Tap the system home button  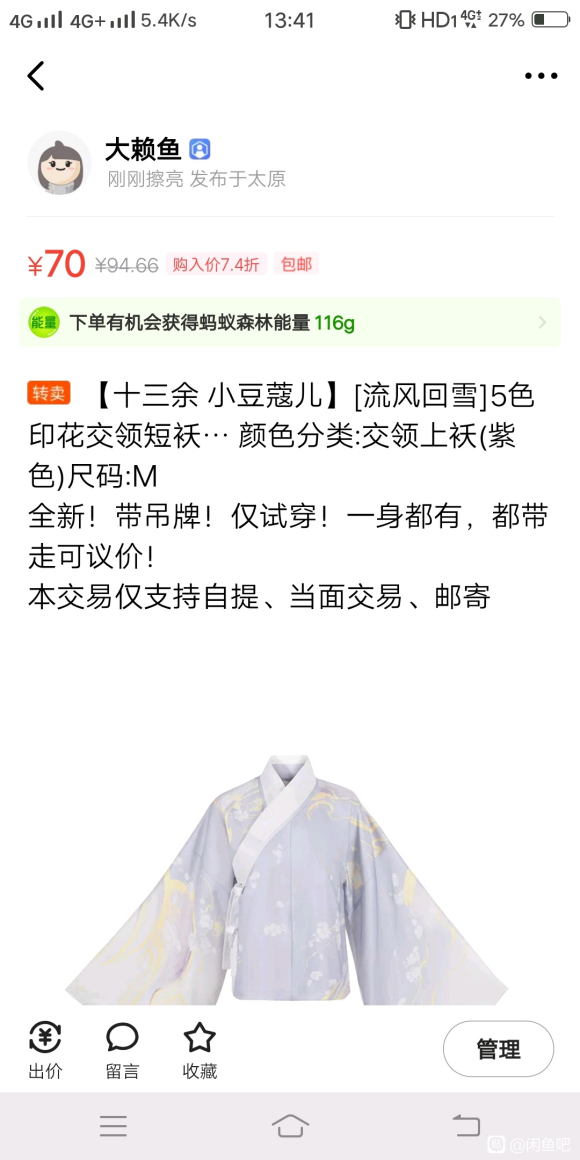[x=290, y=1126]
